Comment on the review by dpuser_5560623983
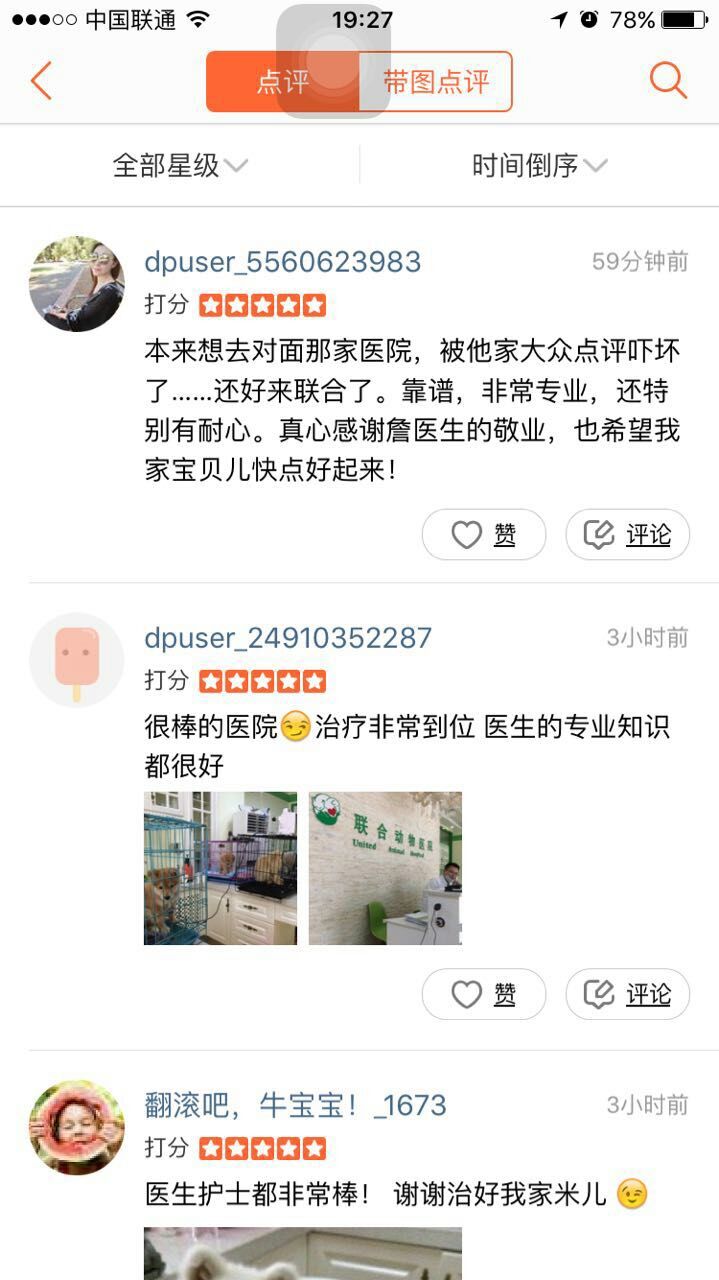Screen dimensions: 719x1280 (x=628, y=535)
